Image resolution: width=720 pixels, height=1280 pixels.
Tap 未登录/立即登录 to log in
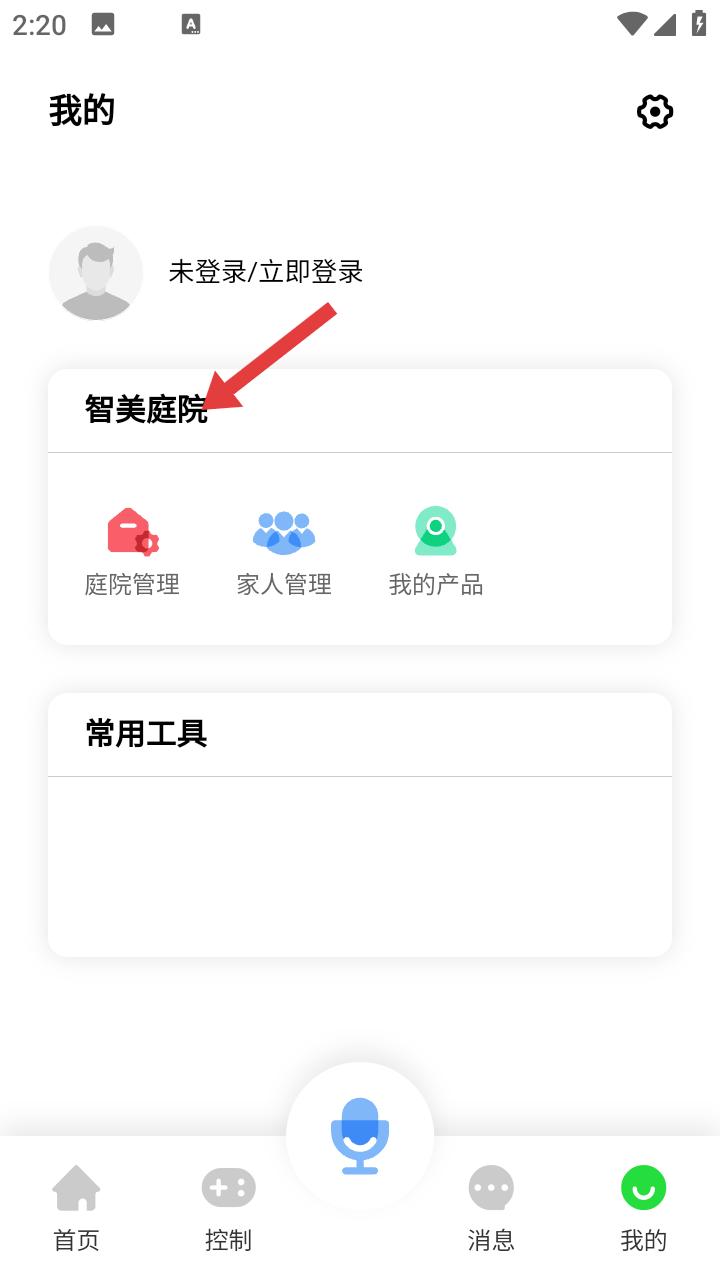pyautogui.click(x=265, y=272)
